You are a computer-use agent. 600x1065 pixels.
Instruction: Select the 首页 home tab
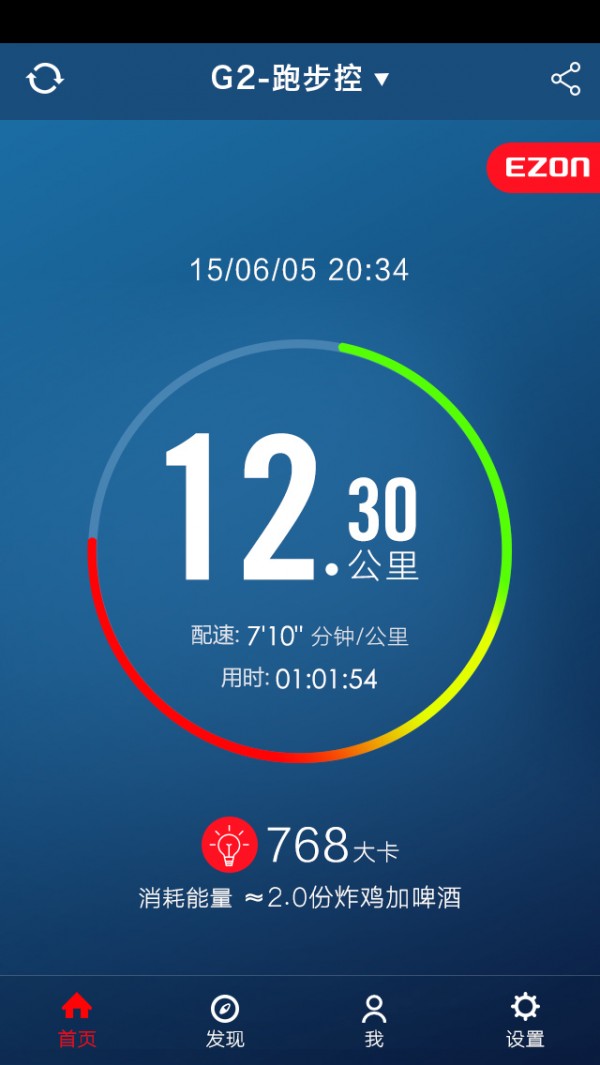coord(77,1020)
